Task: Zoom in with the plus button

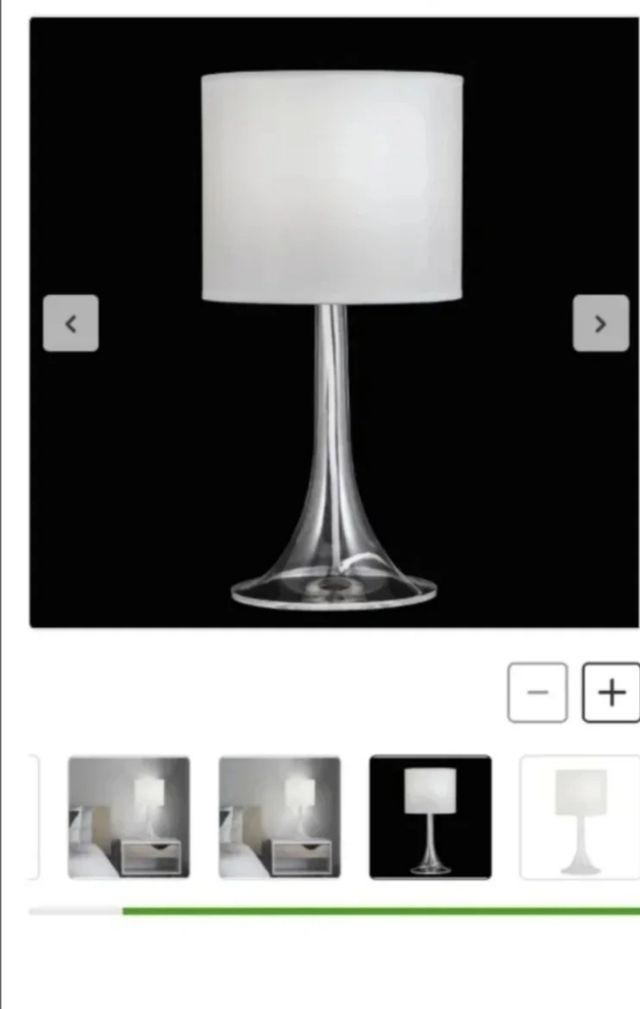Action: [610, 692]
